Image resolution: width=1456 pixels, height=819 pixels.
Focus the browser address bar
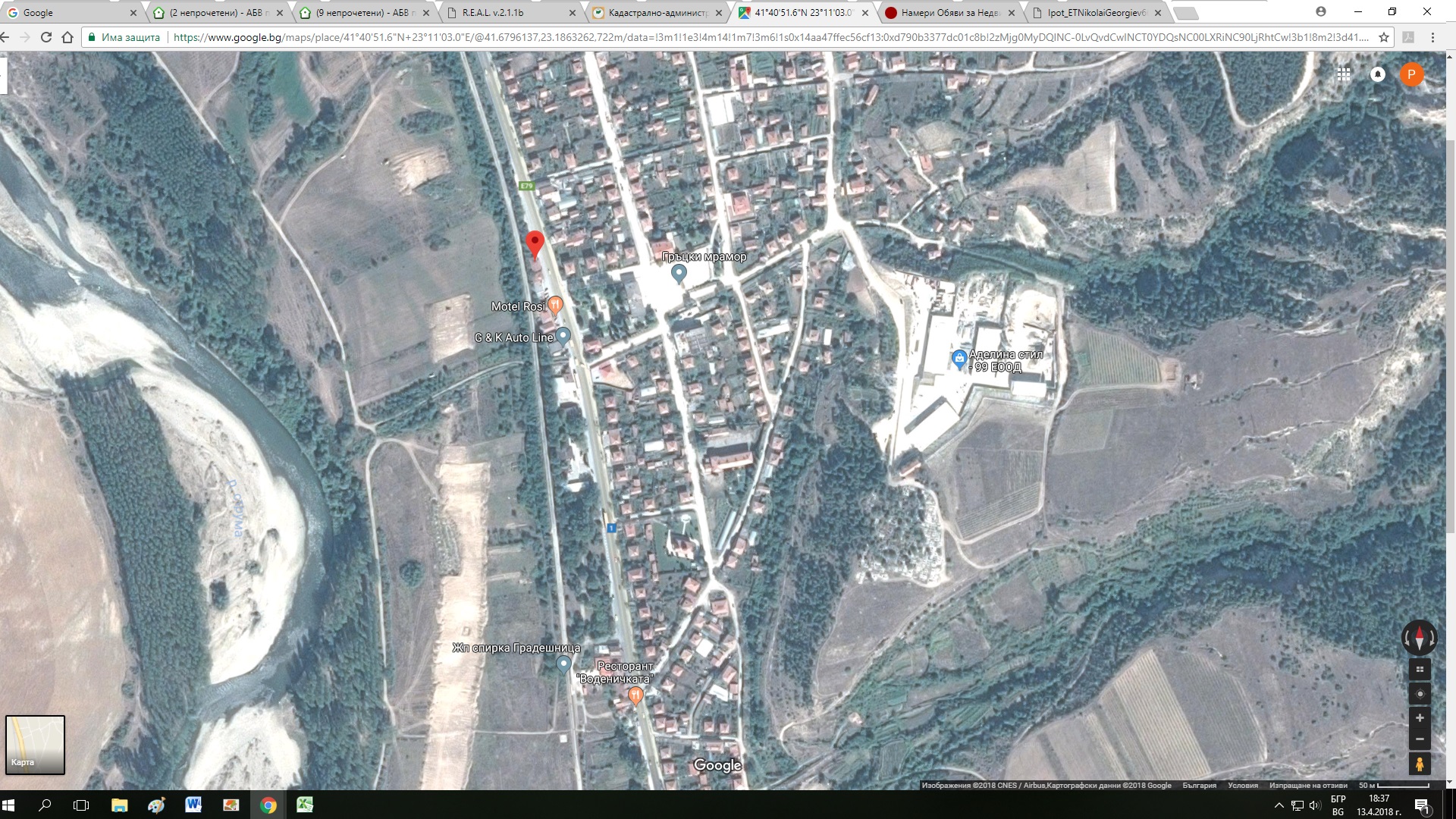click(758, 37)
